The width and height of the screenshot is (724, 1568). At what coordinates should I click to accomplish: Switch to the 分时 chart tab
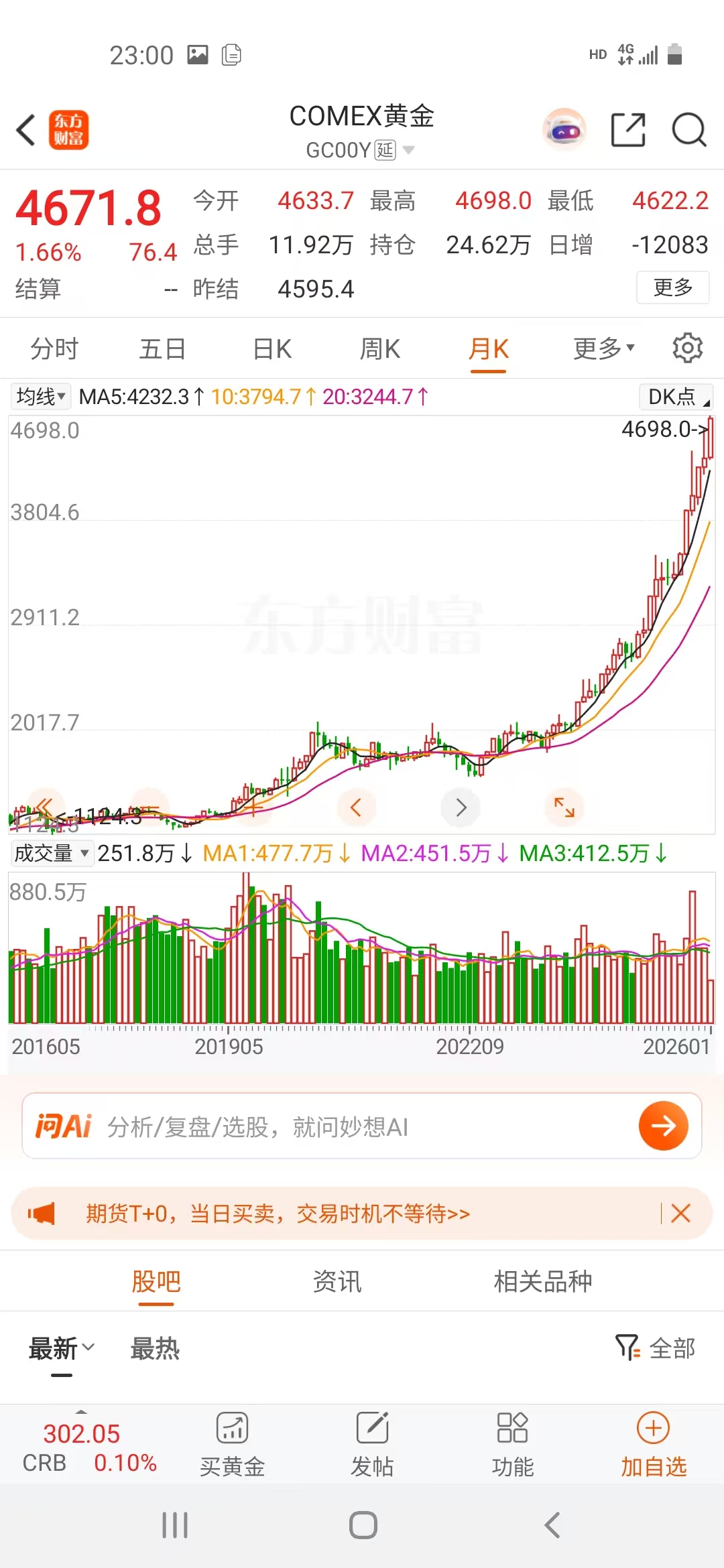54,349
